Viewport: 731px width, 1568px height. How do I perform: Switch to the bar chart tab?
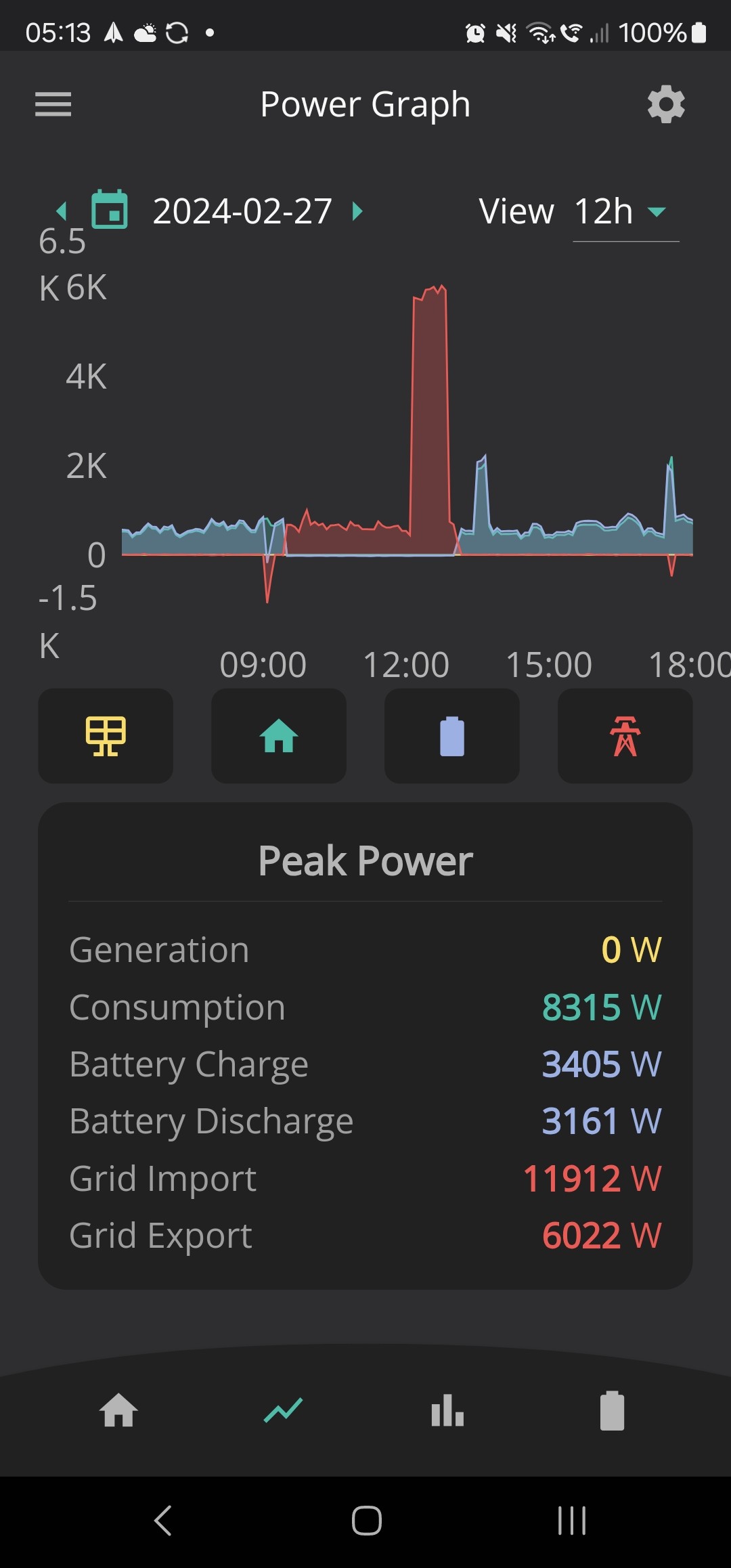pyautogui.click(x=447, y=1411)
